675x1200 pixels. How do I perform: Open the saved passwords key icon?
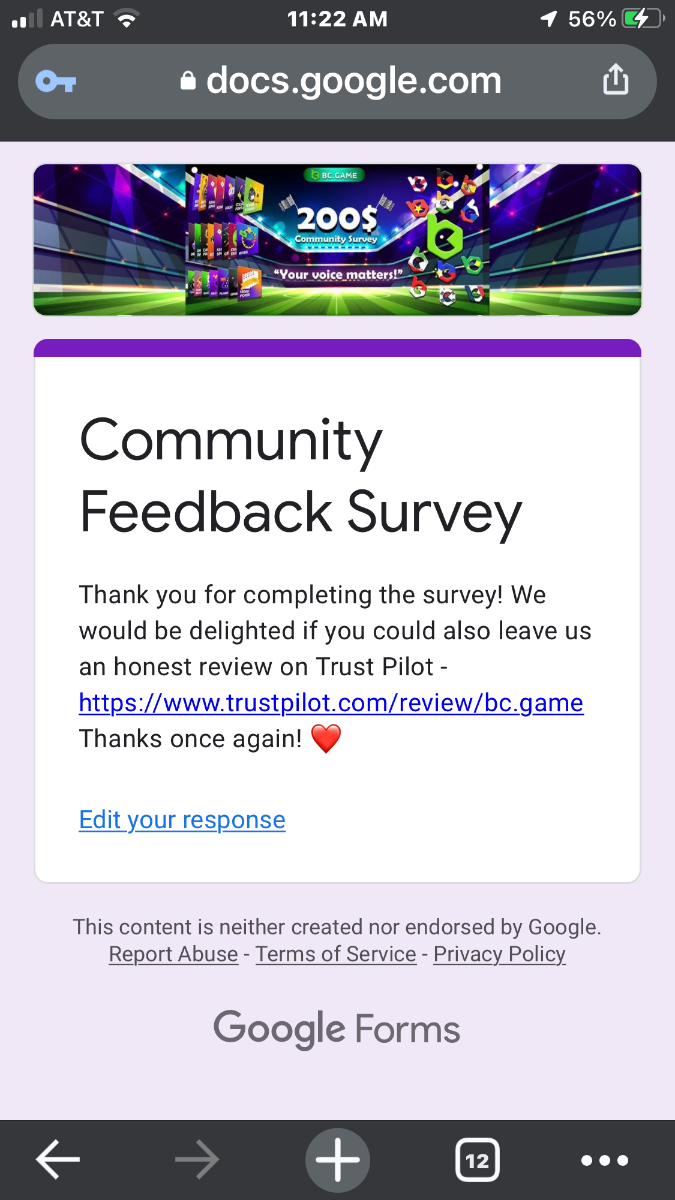click(x=56, y=82)
